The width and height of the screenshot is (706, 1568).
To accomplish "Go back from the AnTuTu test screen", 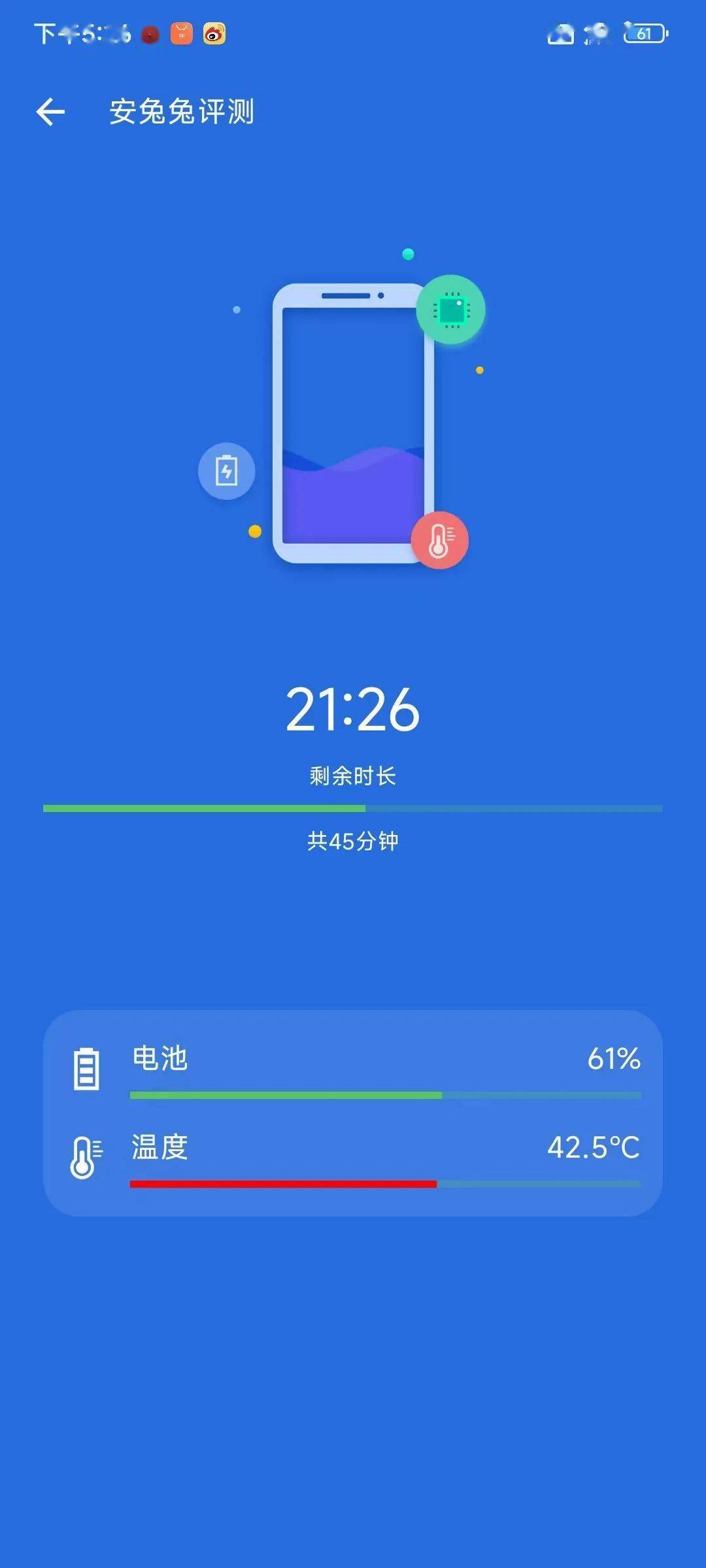I will 50,112.
